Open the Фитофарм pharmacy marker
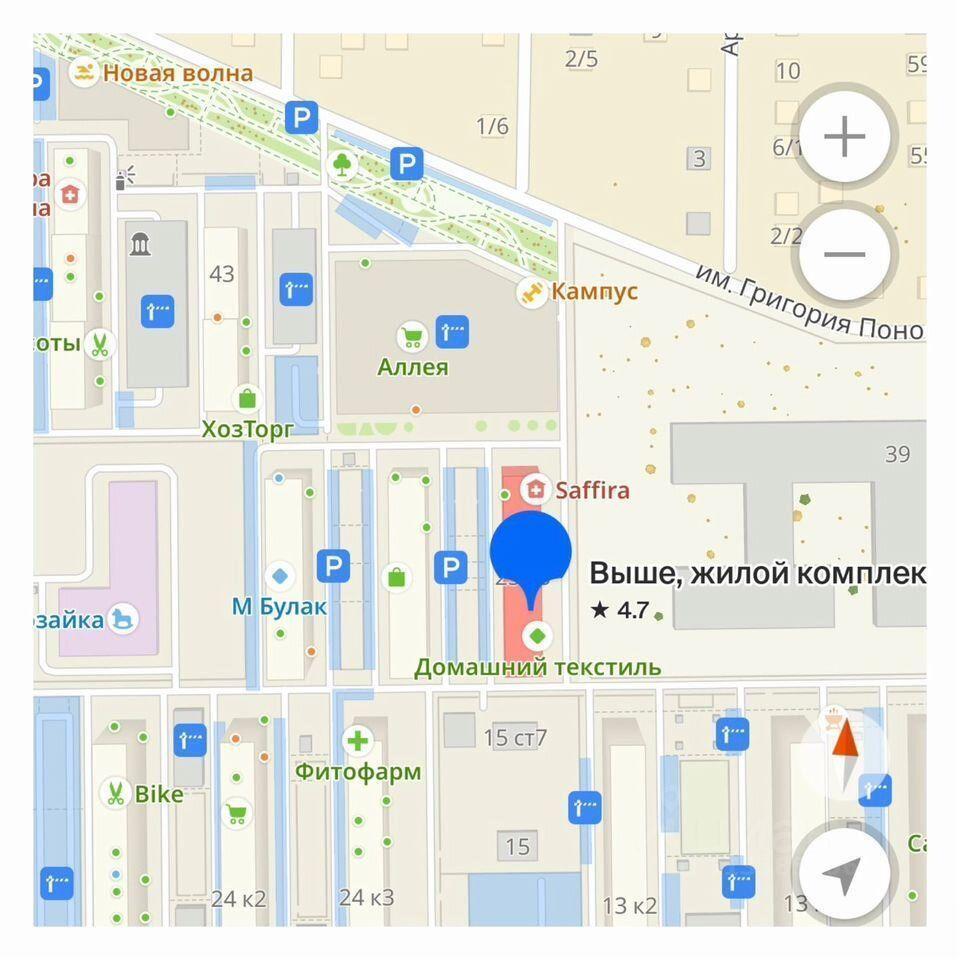 pos(357,742)
